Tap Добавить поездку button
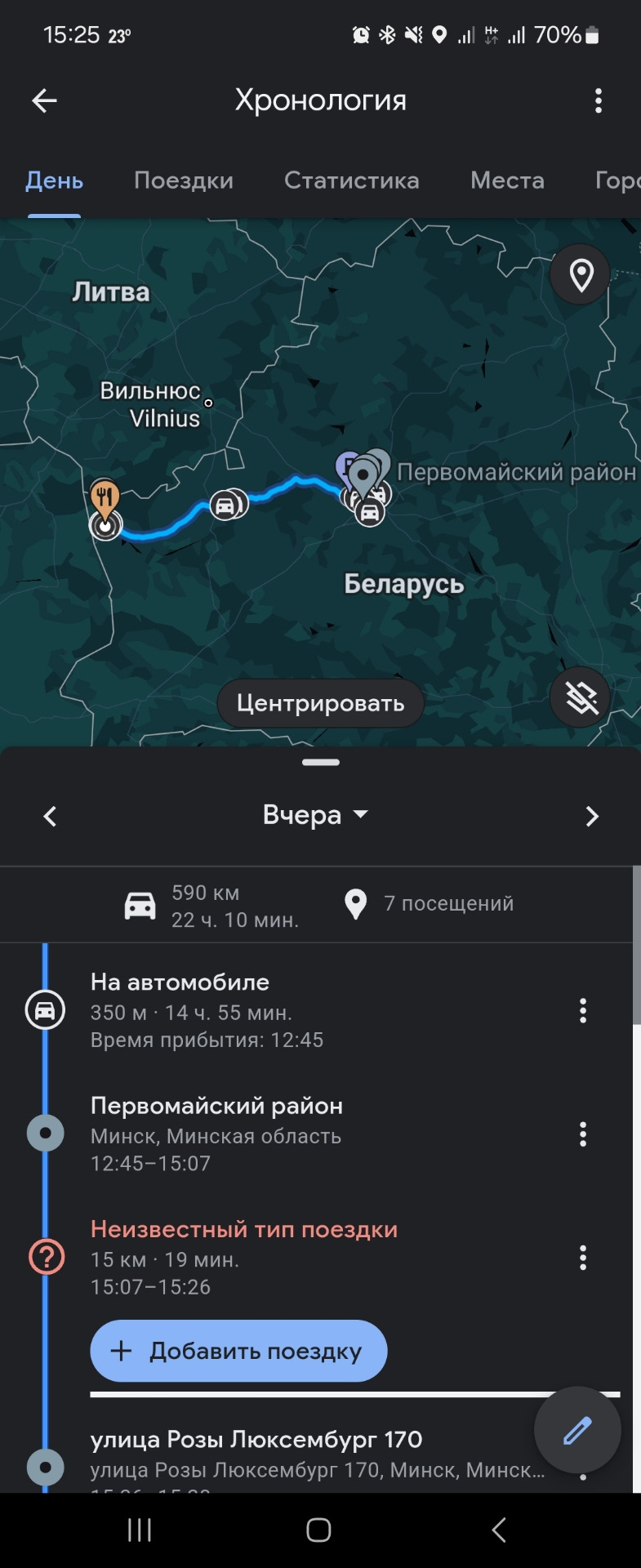The width and height of the screenshot is (641, 1568). [x=238, y=1351]
